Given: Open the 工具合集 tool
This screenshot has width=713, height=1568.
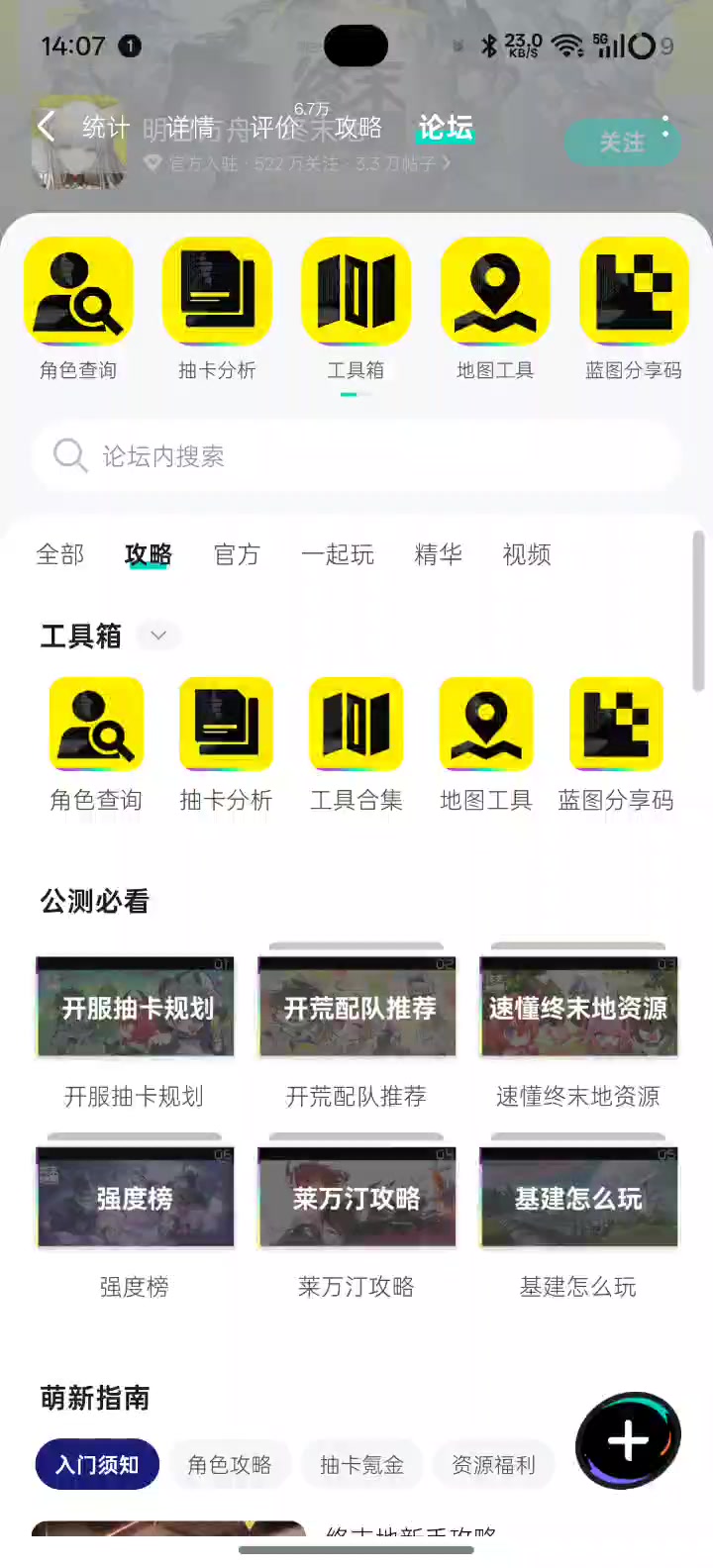Looking at the screenshot, I should (356, 742).
